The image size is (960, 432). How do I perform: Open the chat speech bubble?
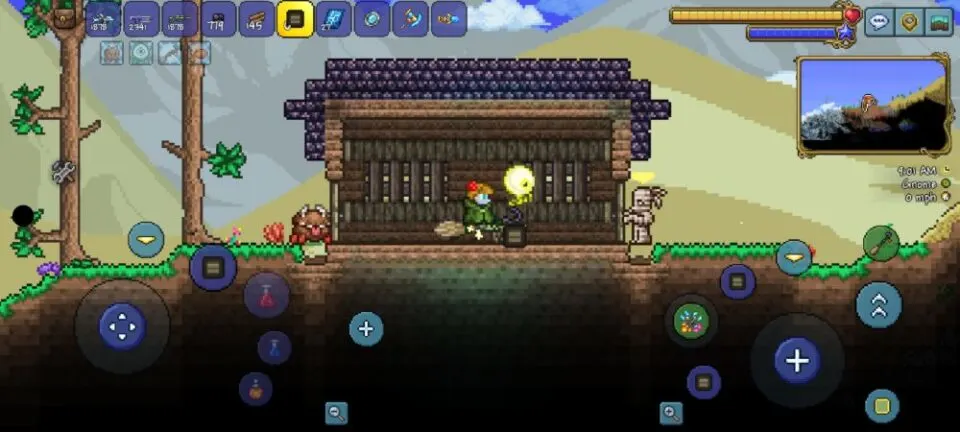pyautogui.click(x=879, y=21)
